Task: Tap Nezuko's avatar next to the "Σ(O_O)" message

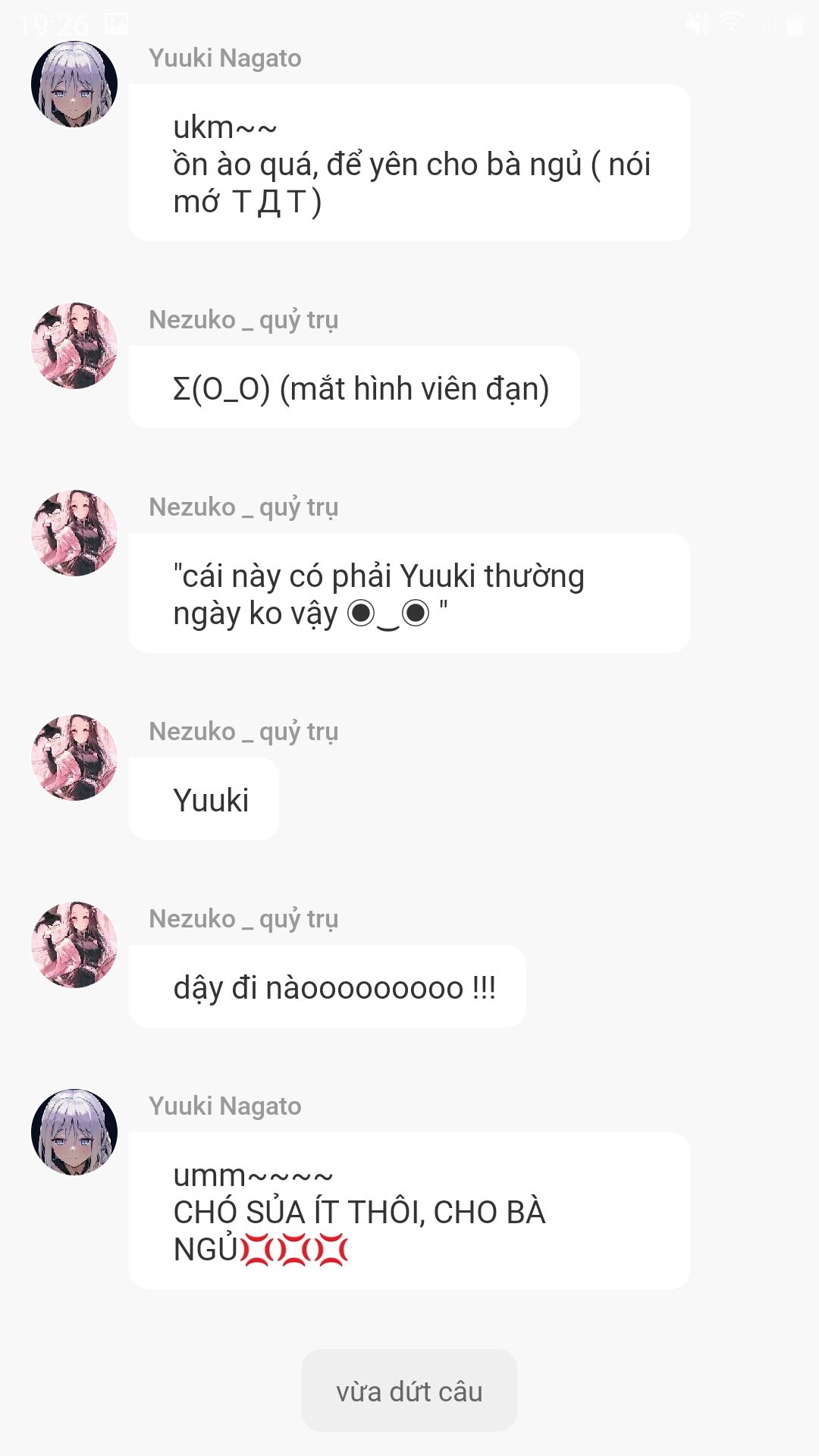Action: point(74,346)
